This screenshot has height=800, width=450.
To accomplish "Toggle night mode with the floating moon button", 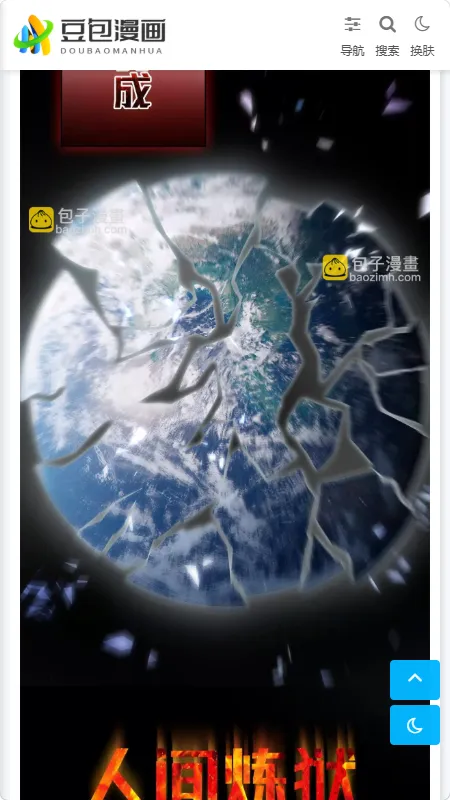I will pyautogui.click(x=415, y=725).
